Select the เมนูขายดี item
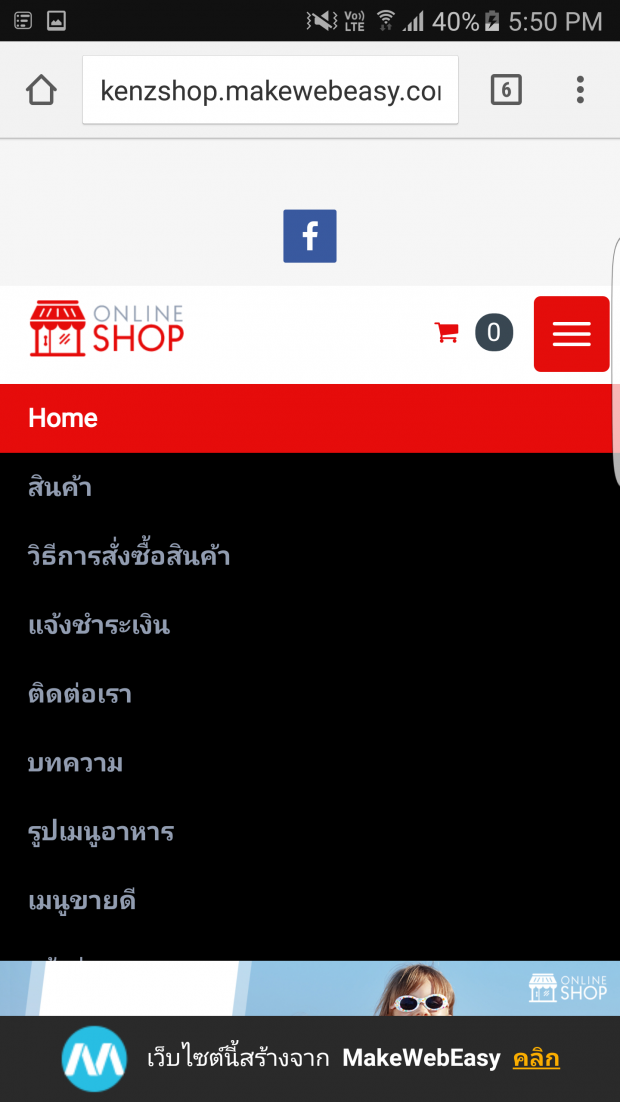Screen dimensions: 620x1102 82,901
